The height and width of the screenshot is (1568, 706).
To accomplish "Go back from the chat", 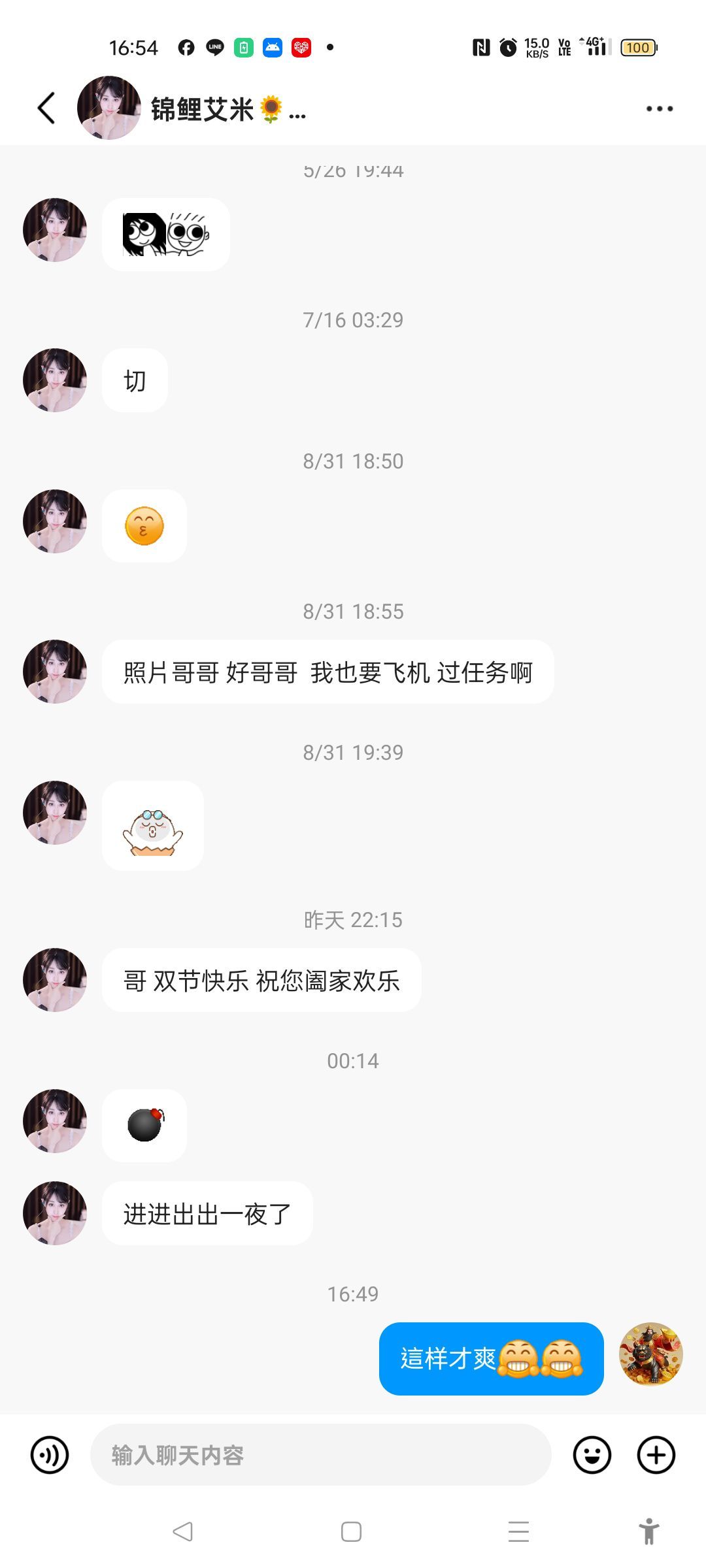I will pos(46,108).
